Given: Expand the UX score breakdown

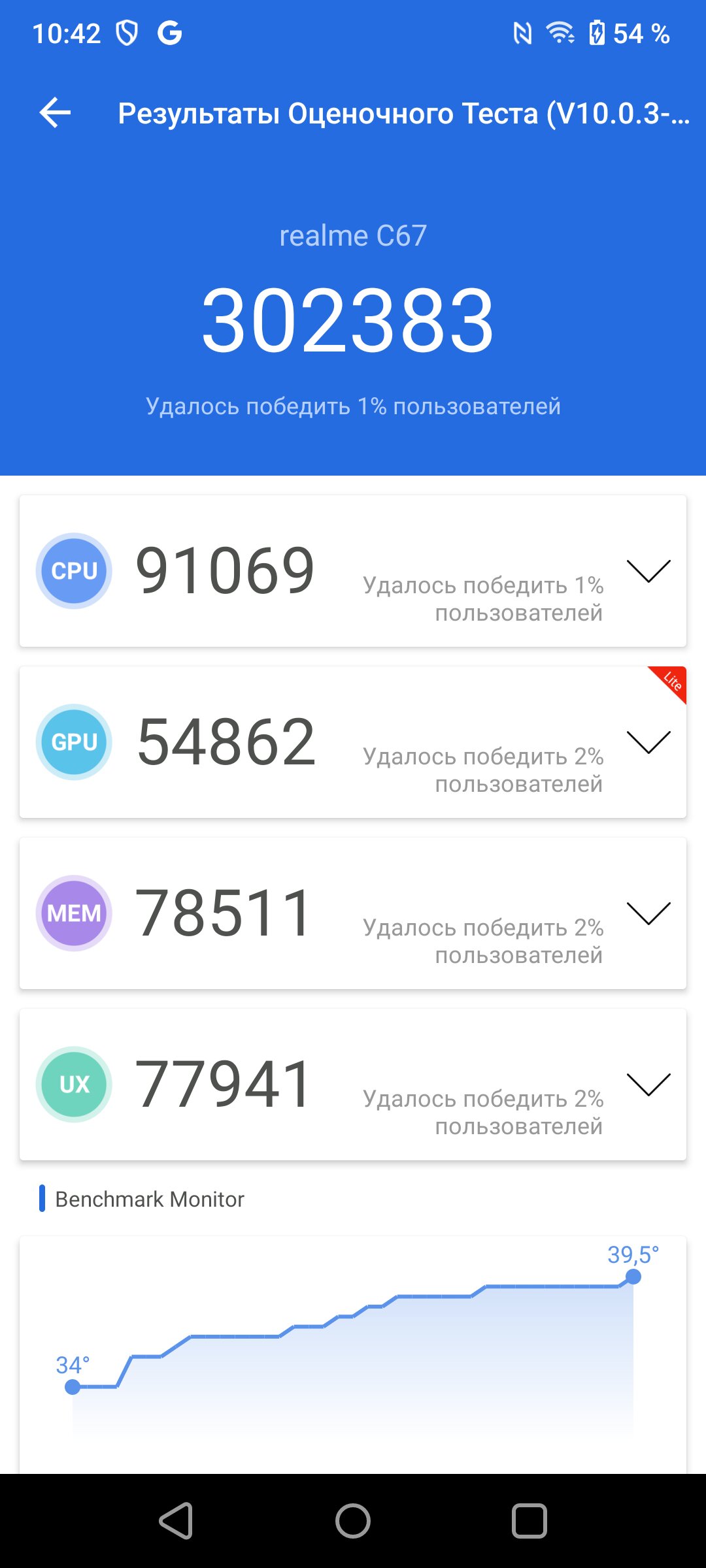Looking at the screenshot, I should [648, 1085].
